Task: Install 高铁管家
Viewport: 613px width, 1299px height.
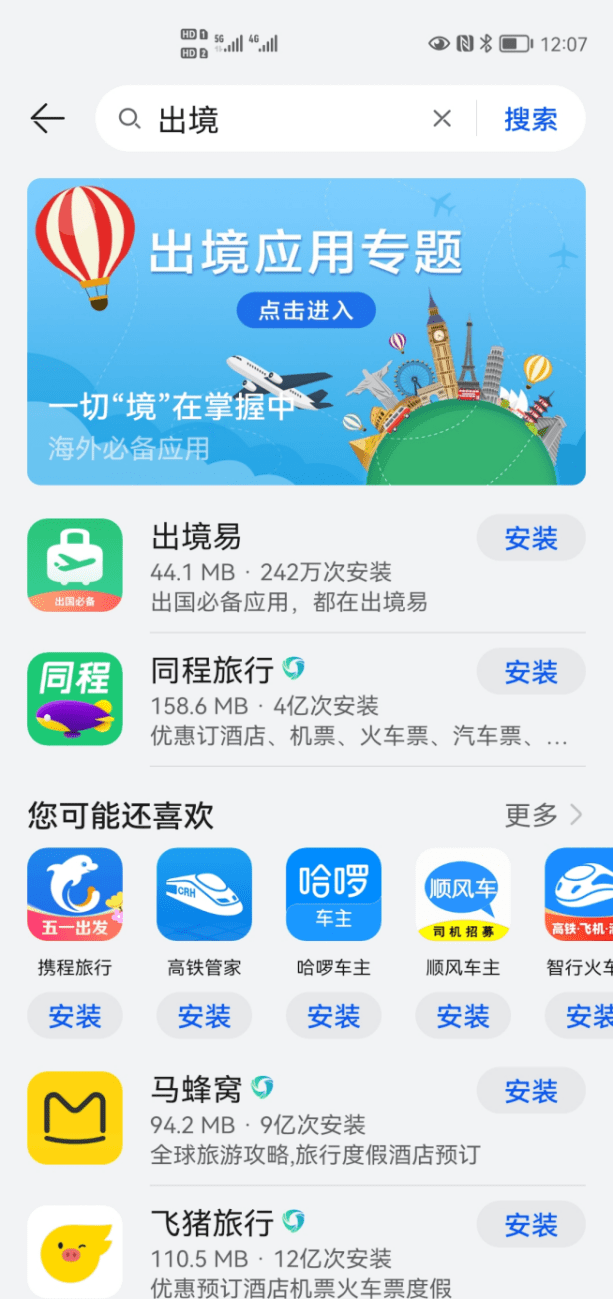Action: click(x=204, y=1017)
